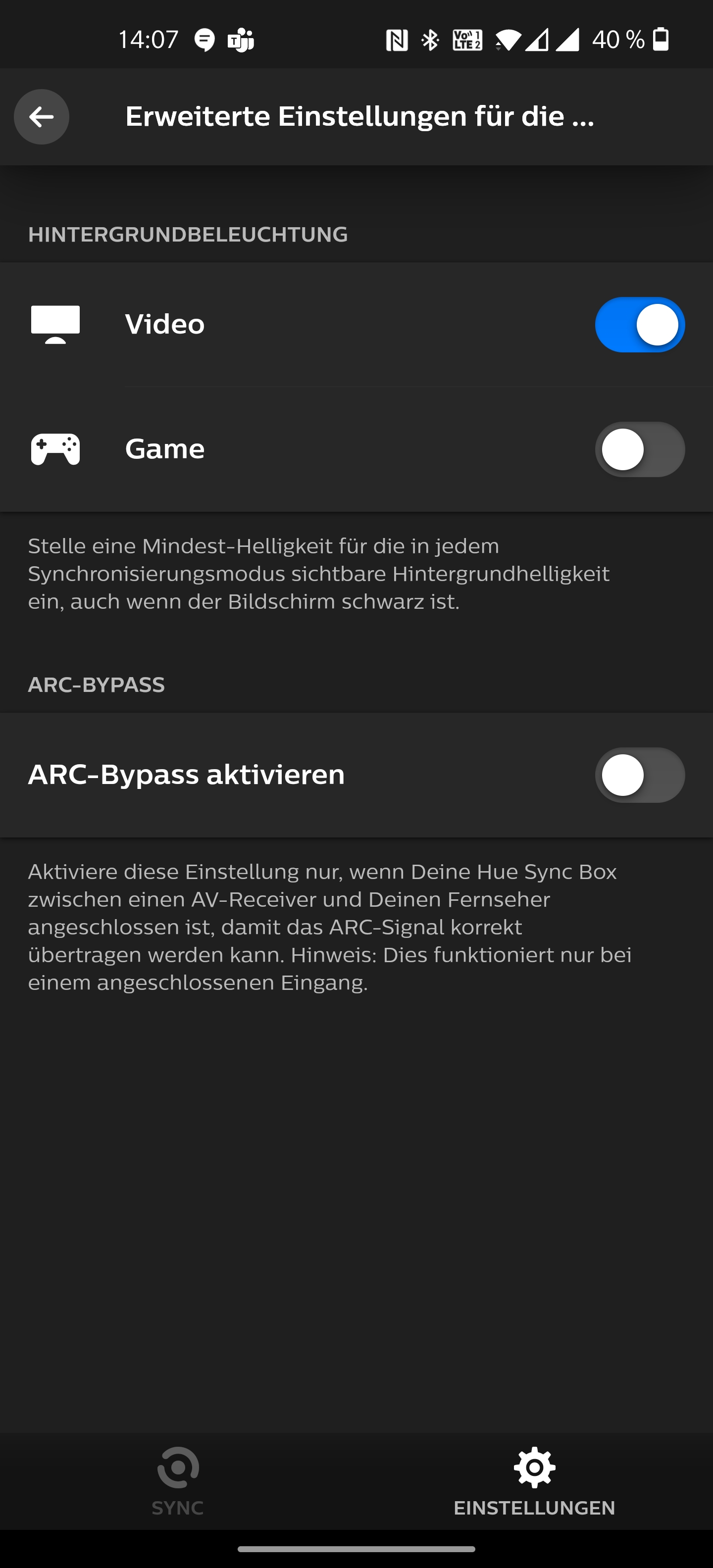Viewport: 713px width, 1568px height.
Task: Go back using the arrow button
Action: pyautogui.click(x=42, y=117)
